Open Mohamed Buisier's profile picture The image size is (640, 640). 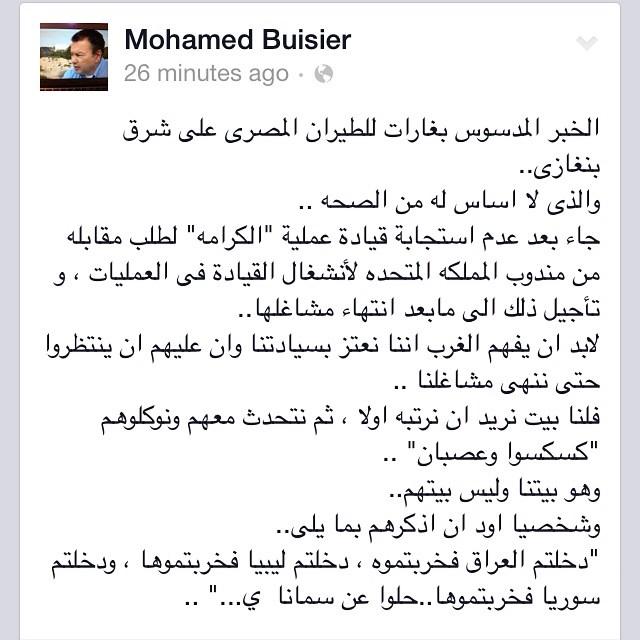click(x=74, y=57)
